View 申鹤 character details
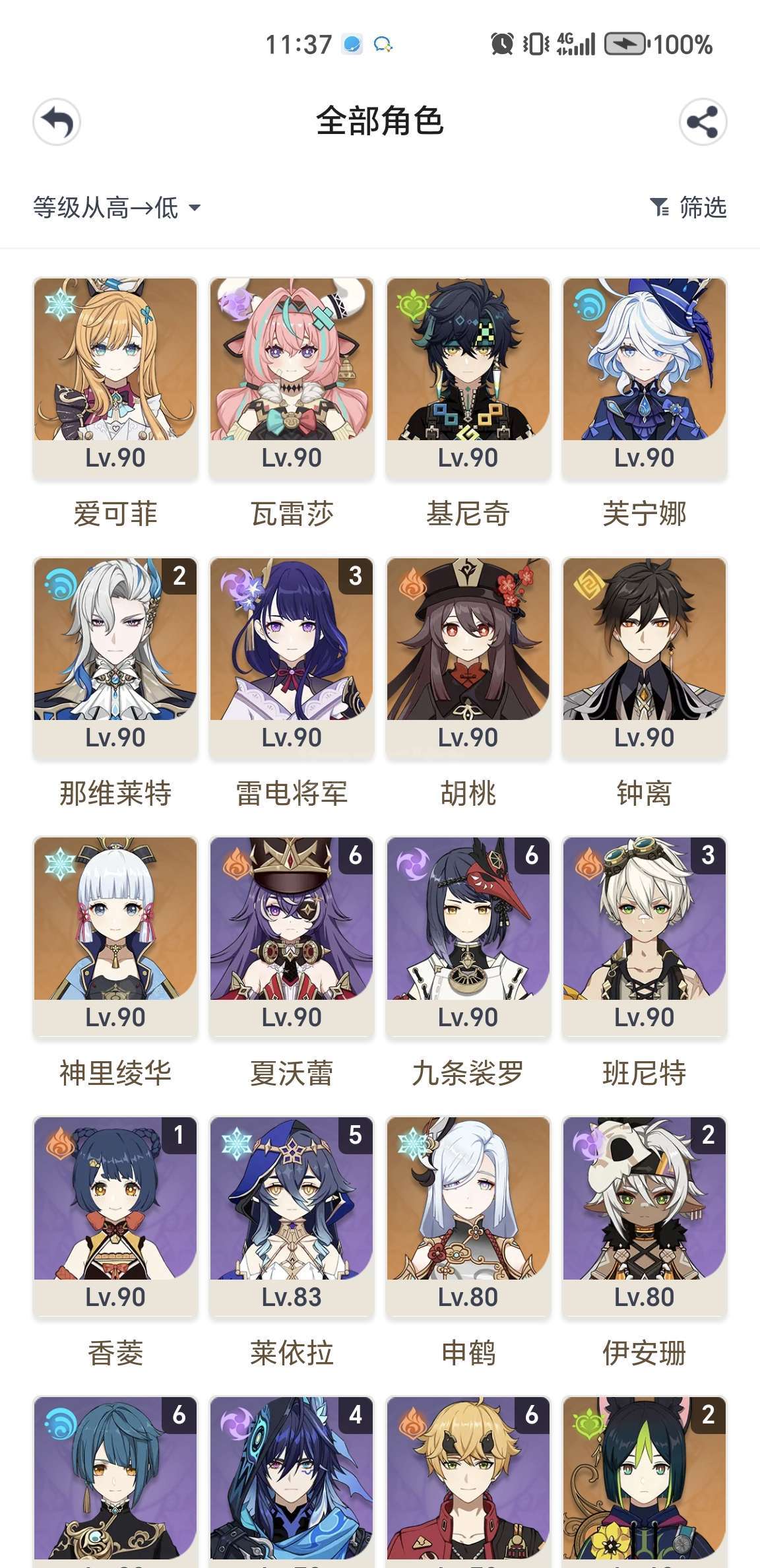This screenshot has height=1568, width=760. point(468,1217)
